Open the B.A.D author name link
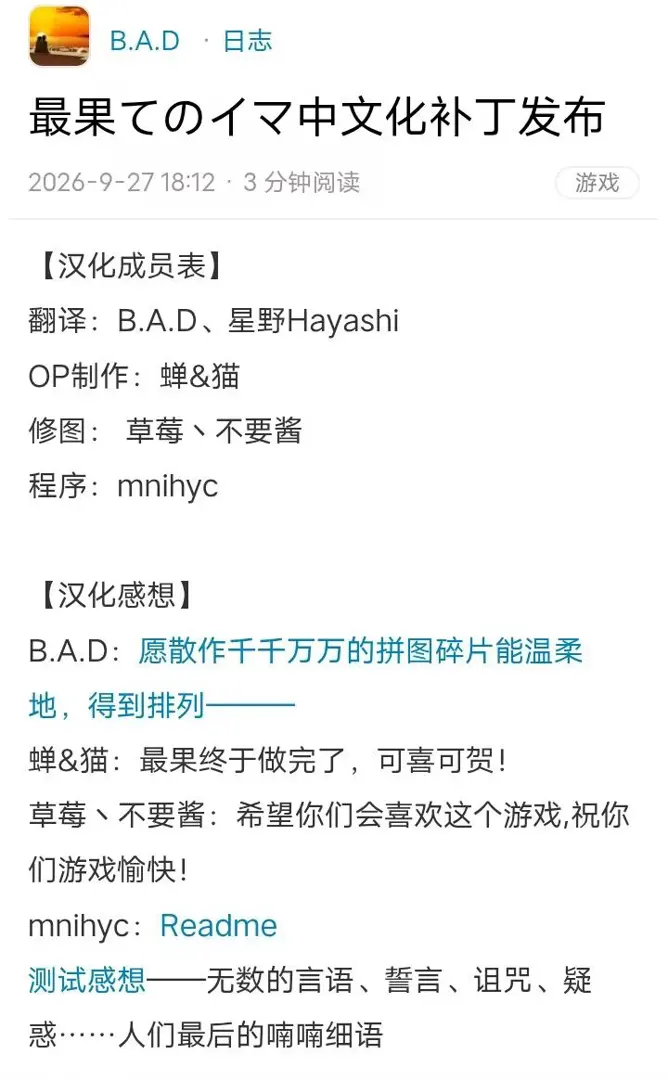 click(x=145, y=41)
